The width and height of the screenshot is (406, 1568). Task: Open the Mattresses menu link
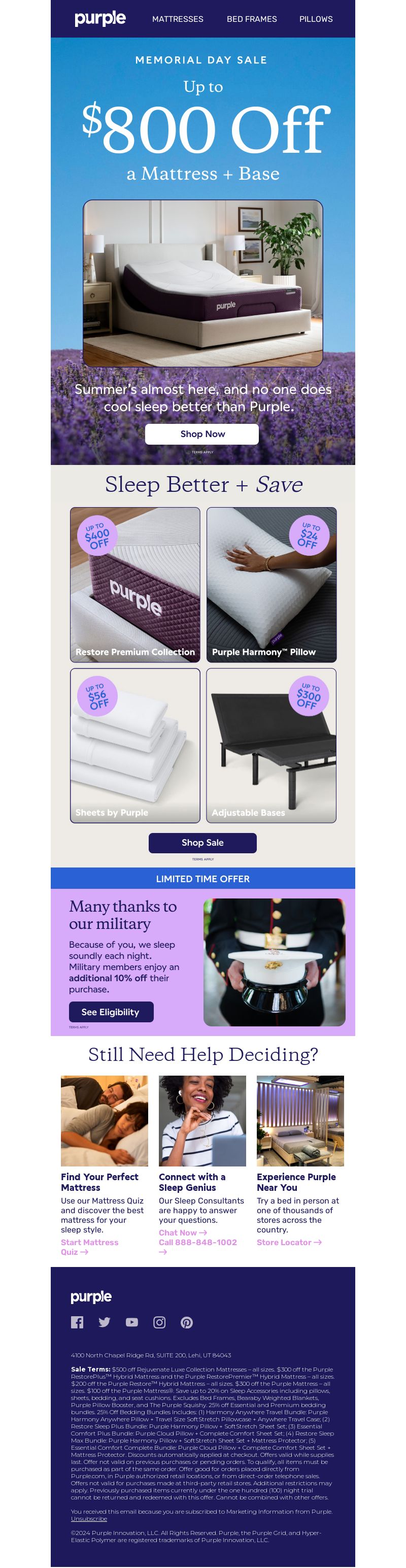coord(178,19)
